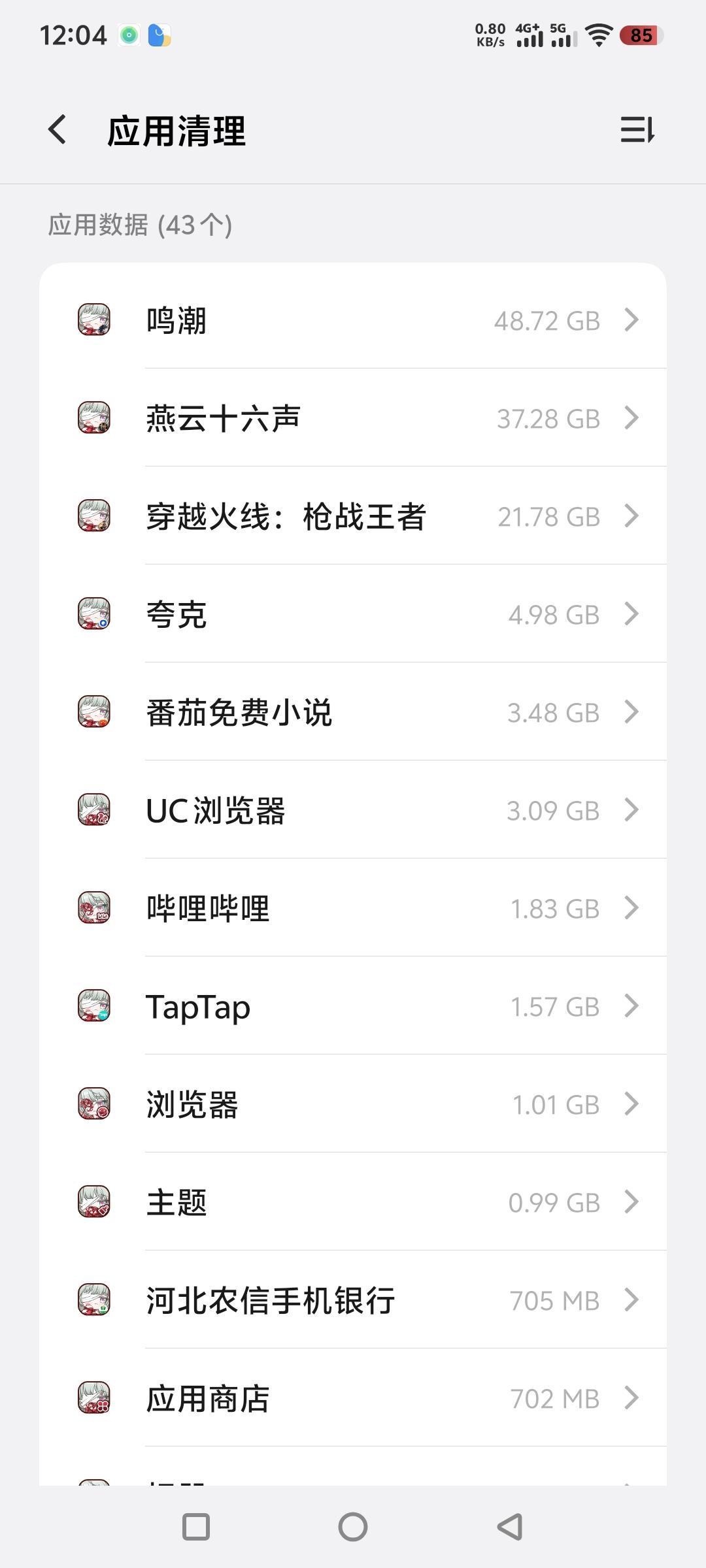Screen dimensions: 706x1568
Task: View 番茄免费小说 storage usage
Action: coord(353,712)
